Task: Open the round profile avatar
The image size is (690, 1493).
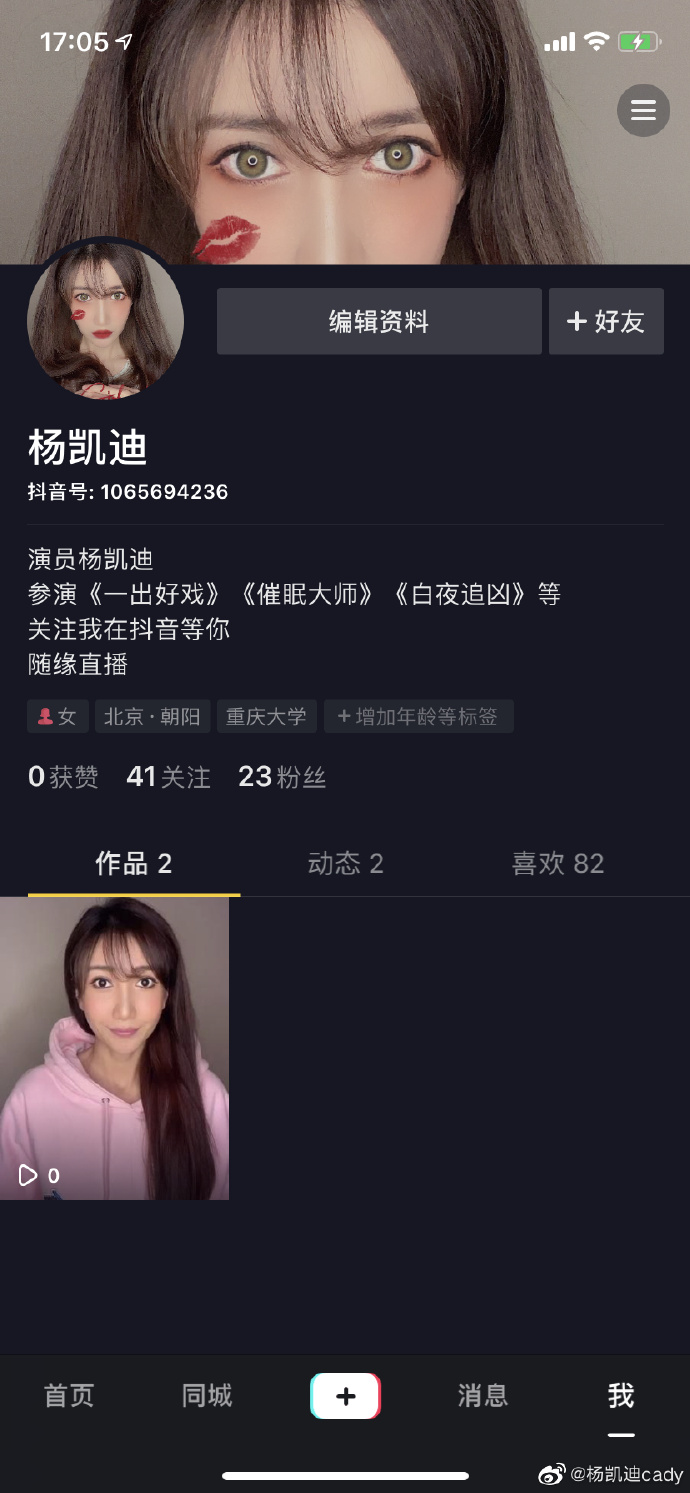Action: click(105, 320)
